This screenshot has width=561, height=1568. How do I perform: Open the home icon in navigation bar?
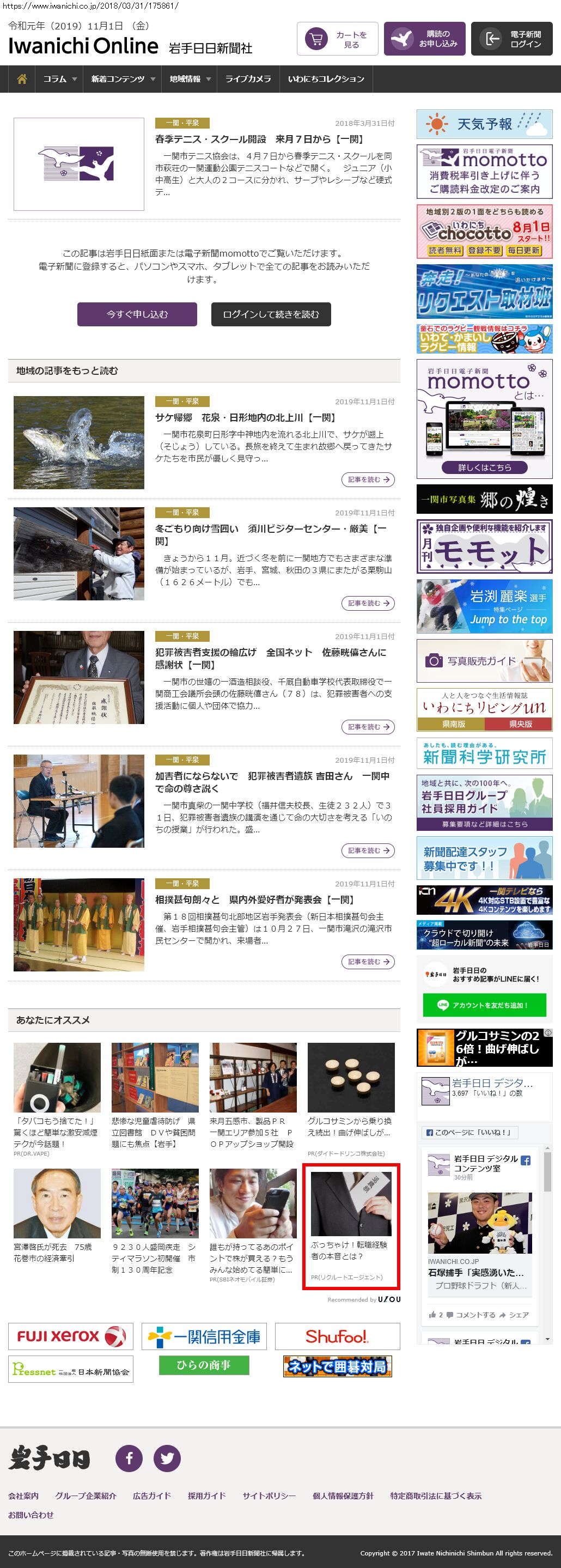(22, 79)
